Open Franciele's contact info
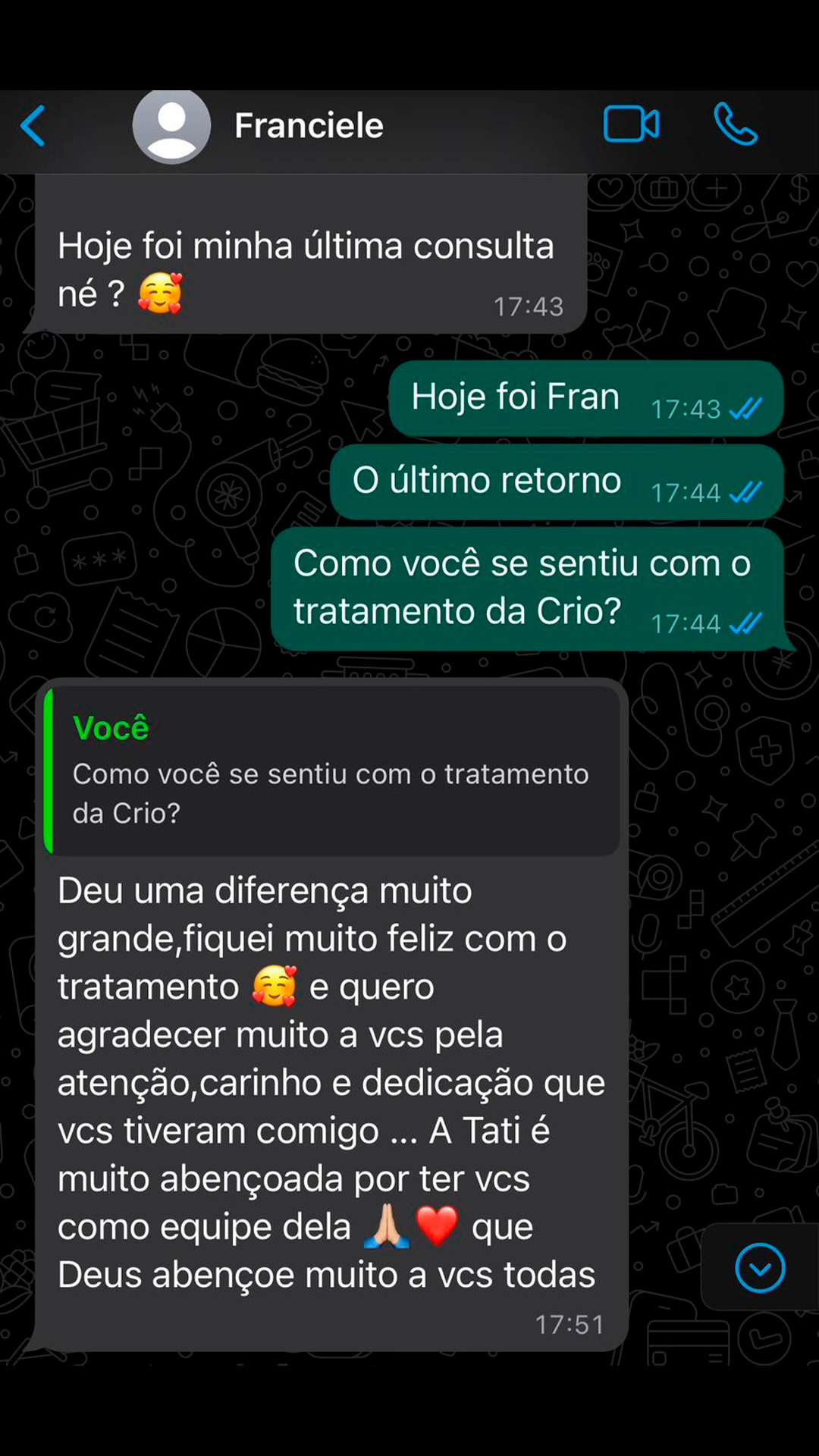 308,126
